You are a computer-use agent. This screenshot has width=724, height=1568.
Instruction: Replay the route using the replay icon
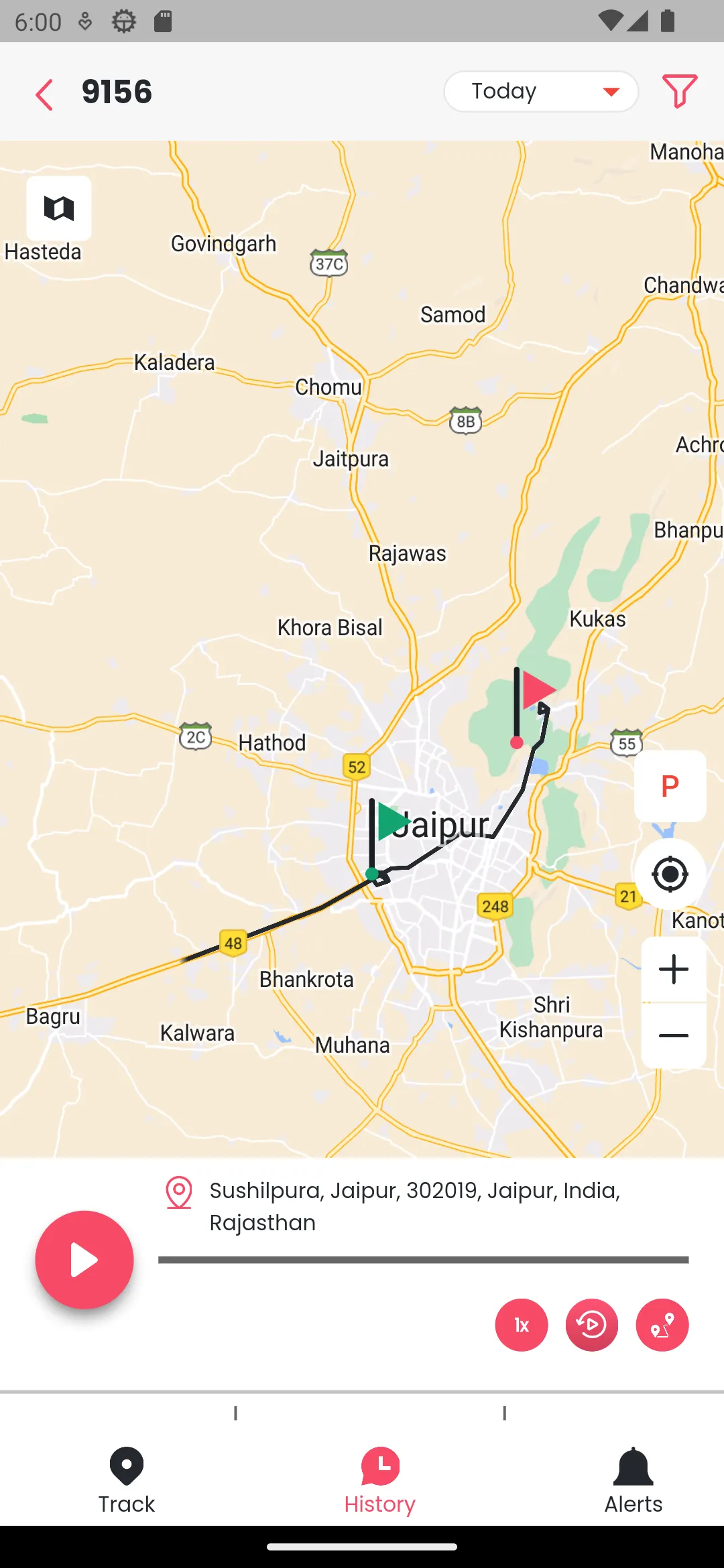[593, 1325]
